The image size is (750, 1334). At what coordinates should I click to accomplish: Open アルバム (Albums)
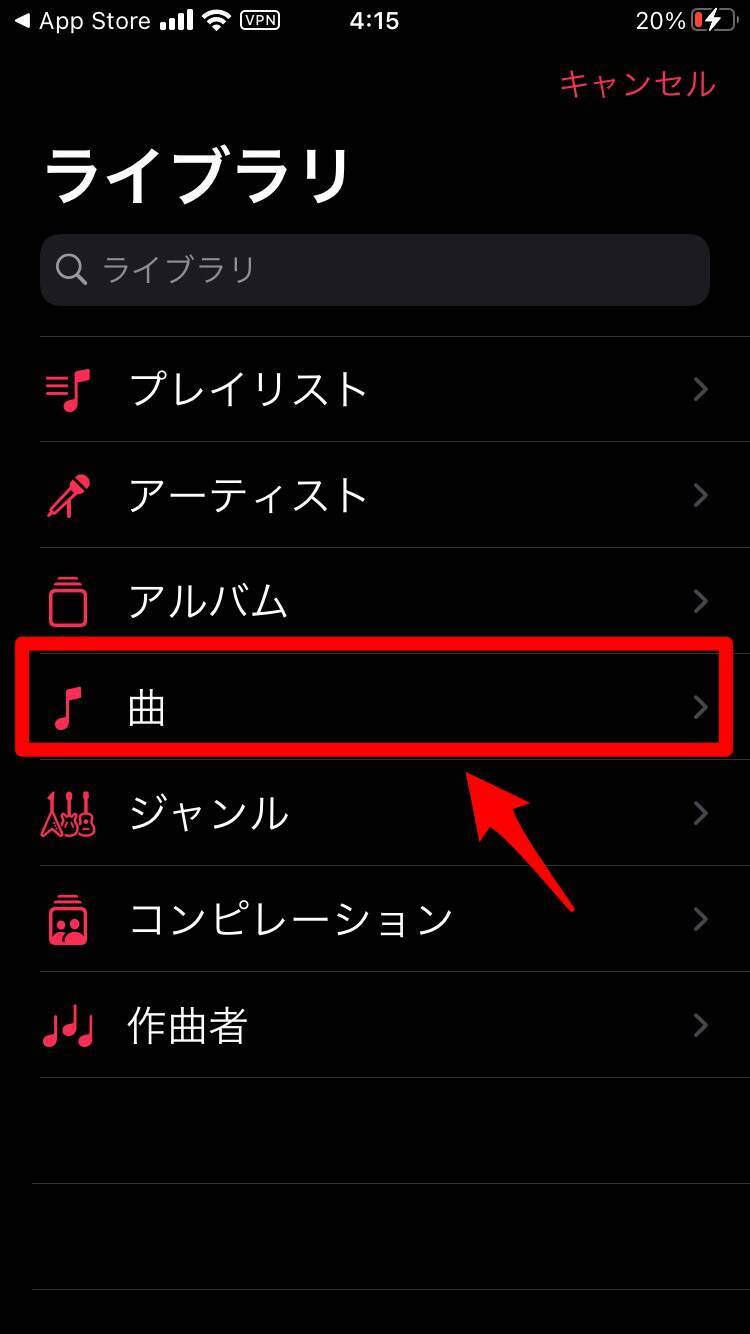pyautogui.click(x=375, y=601)
